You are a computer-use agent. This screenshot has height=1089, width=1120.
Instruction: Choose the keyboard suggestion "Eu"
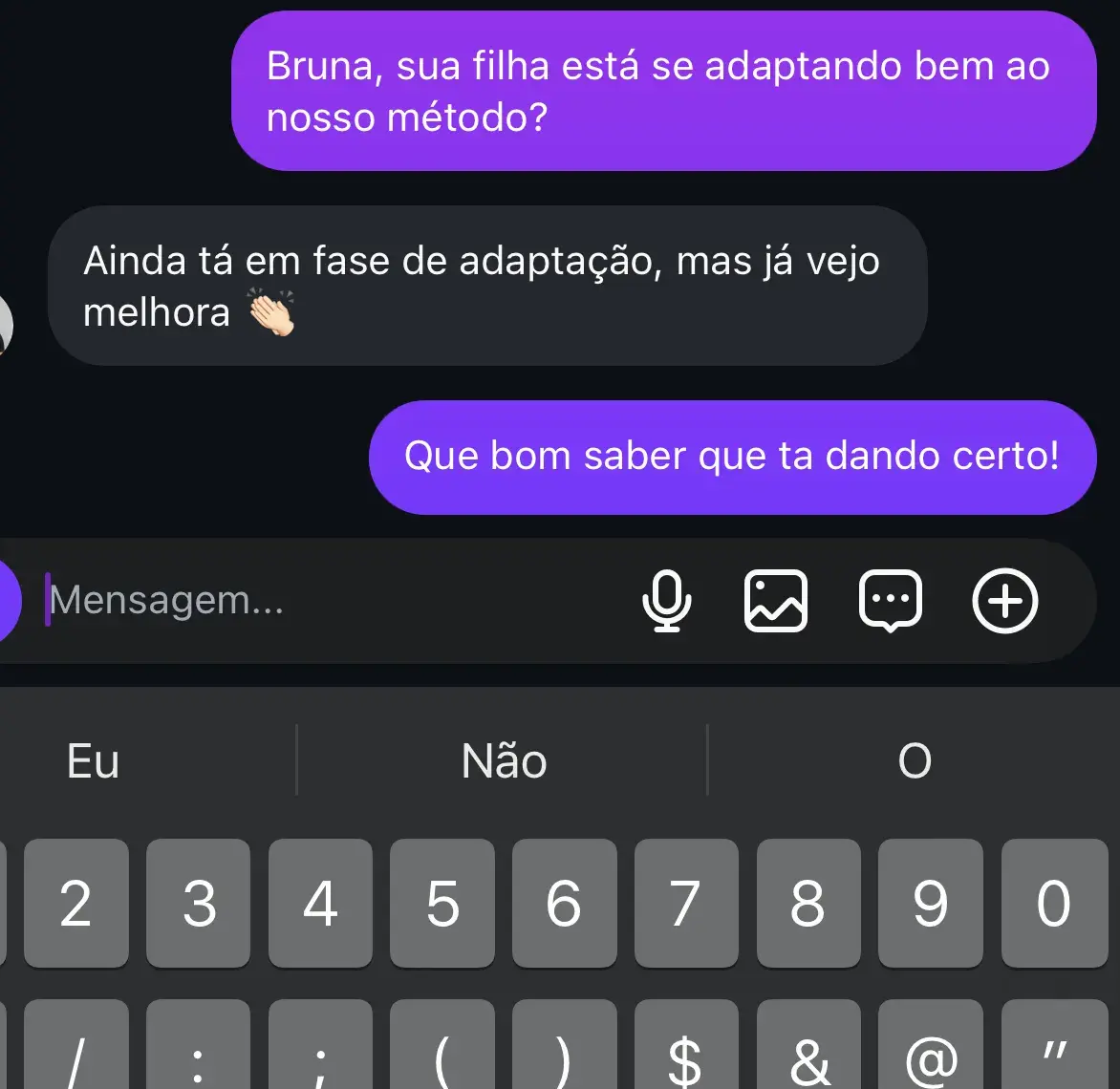[94, 761]
